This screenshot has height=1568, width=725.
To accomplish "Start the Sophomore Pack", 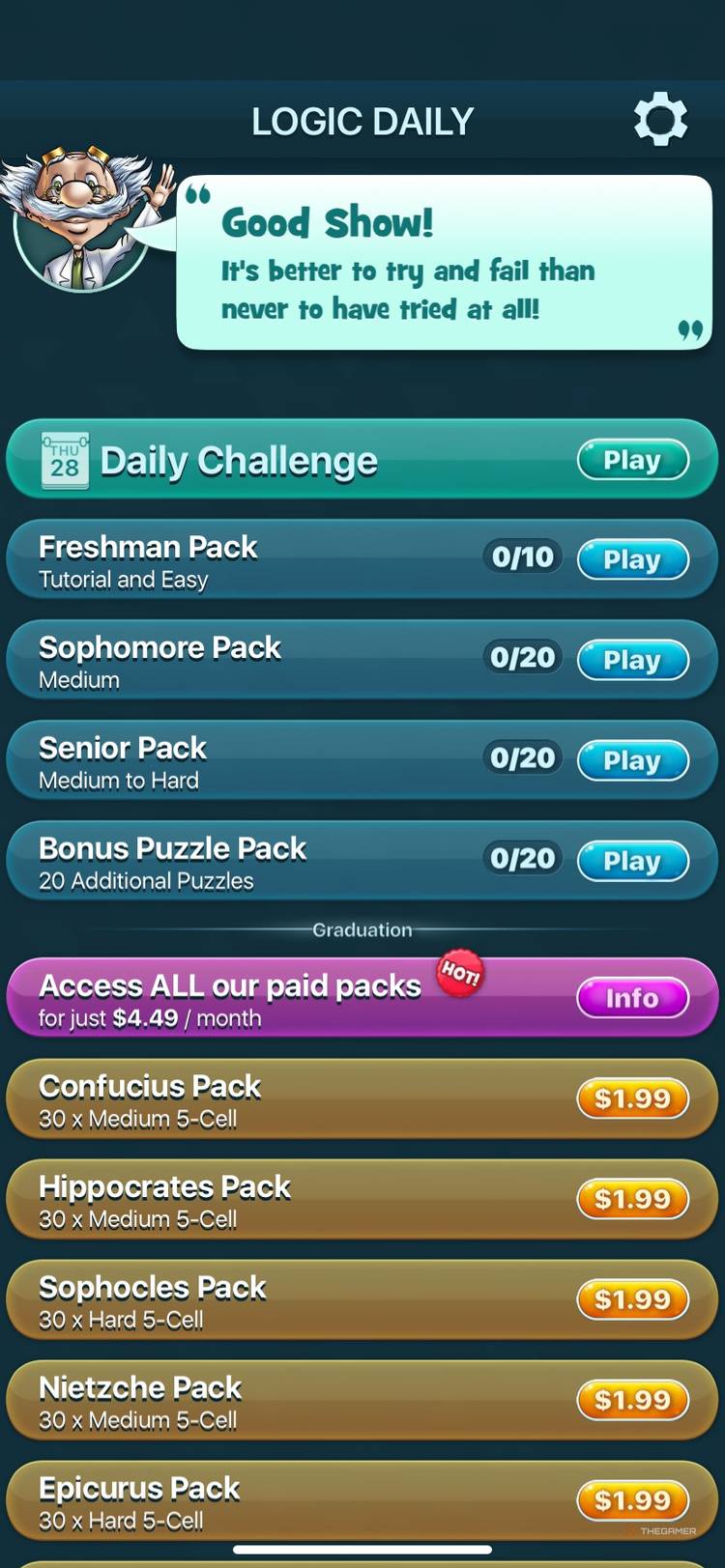I will 632,660.
